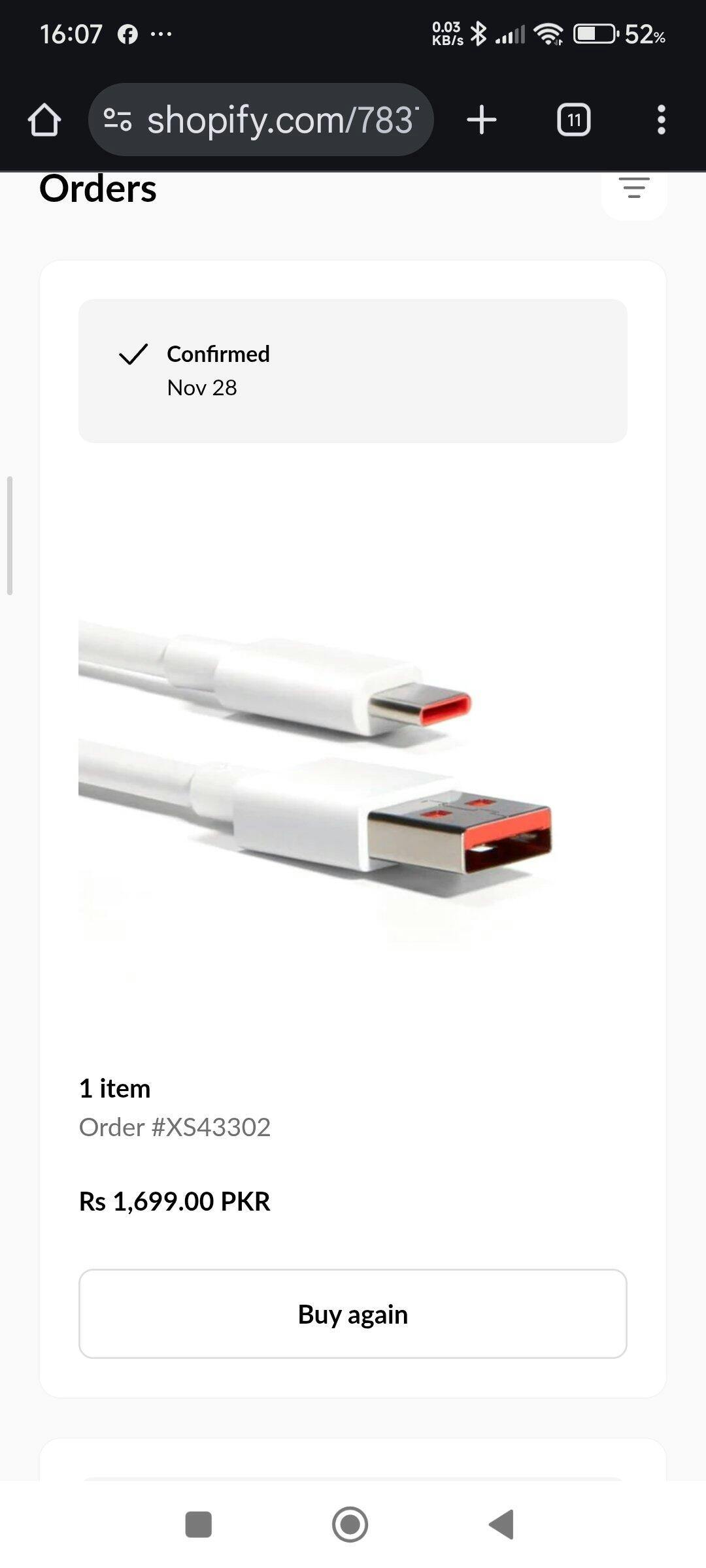Open the orders filter icon
Image resolution: width=706 pixels, height=1568 pixels.
click(x=633, y=189)
